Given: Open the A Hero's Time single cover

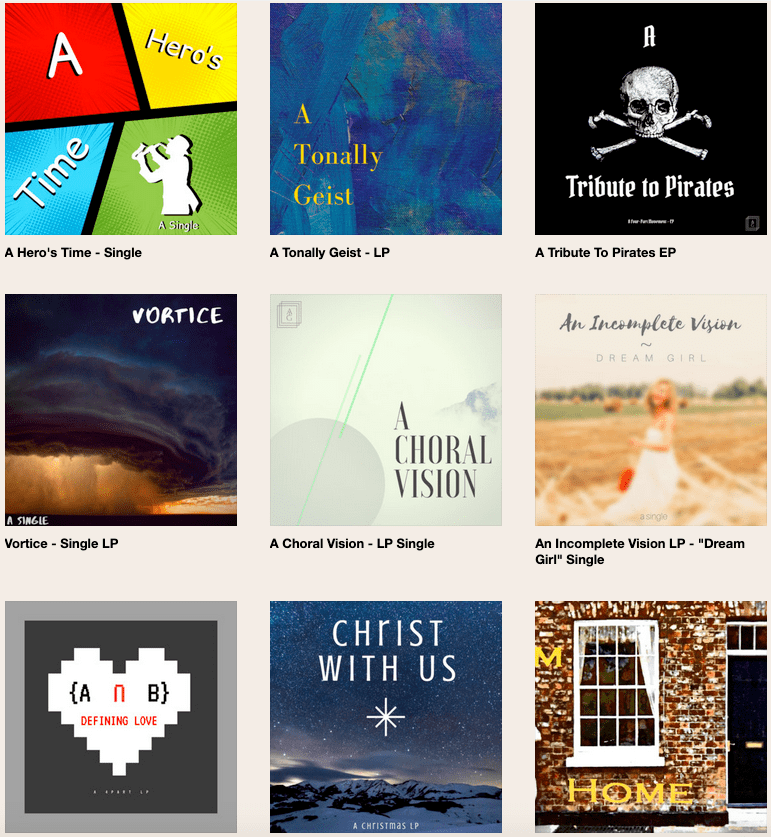Looking at the screenshot, I should click(121, 119).
